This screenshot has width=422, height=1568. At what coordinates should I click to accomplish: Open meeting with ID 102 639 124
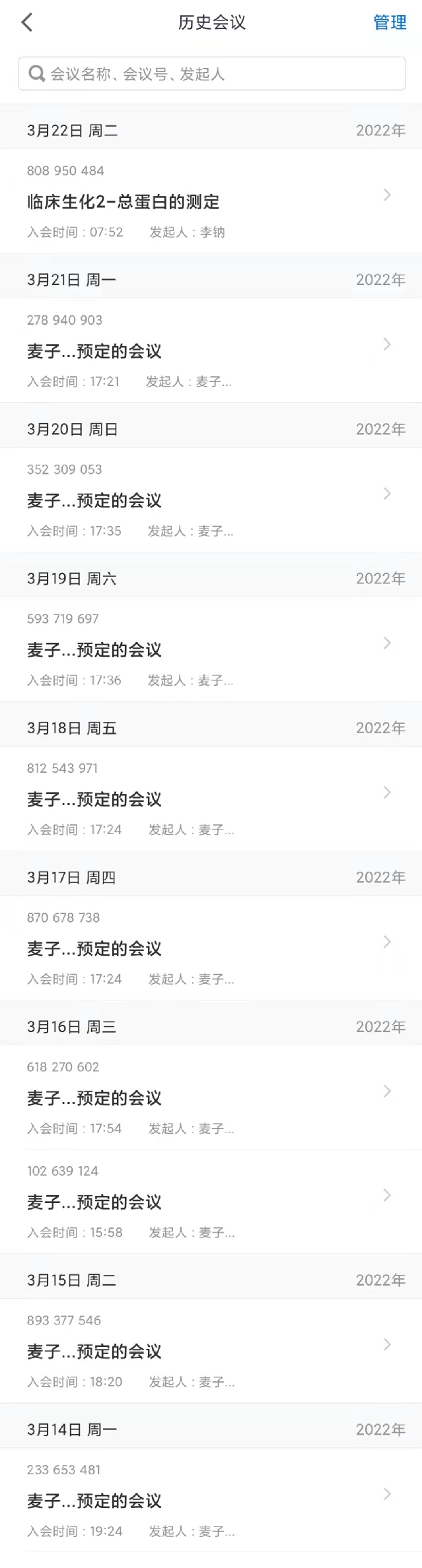click(x=211, y=1202)
